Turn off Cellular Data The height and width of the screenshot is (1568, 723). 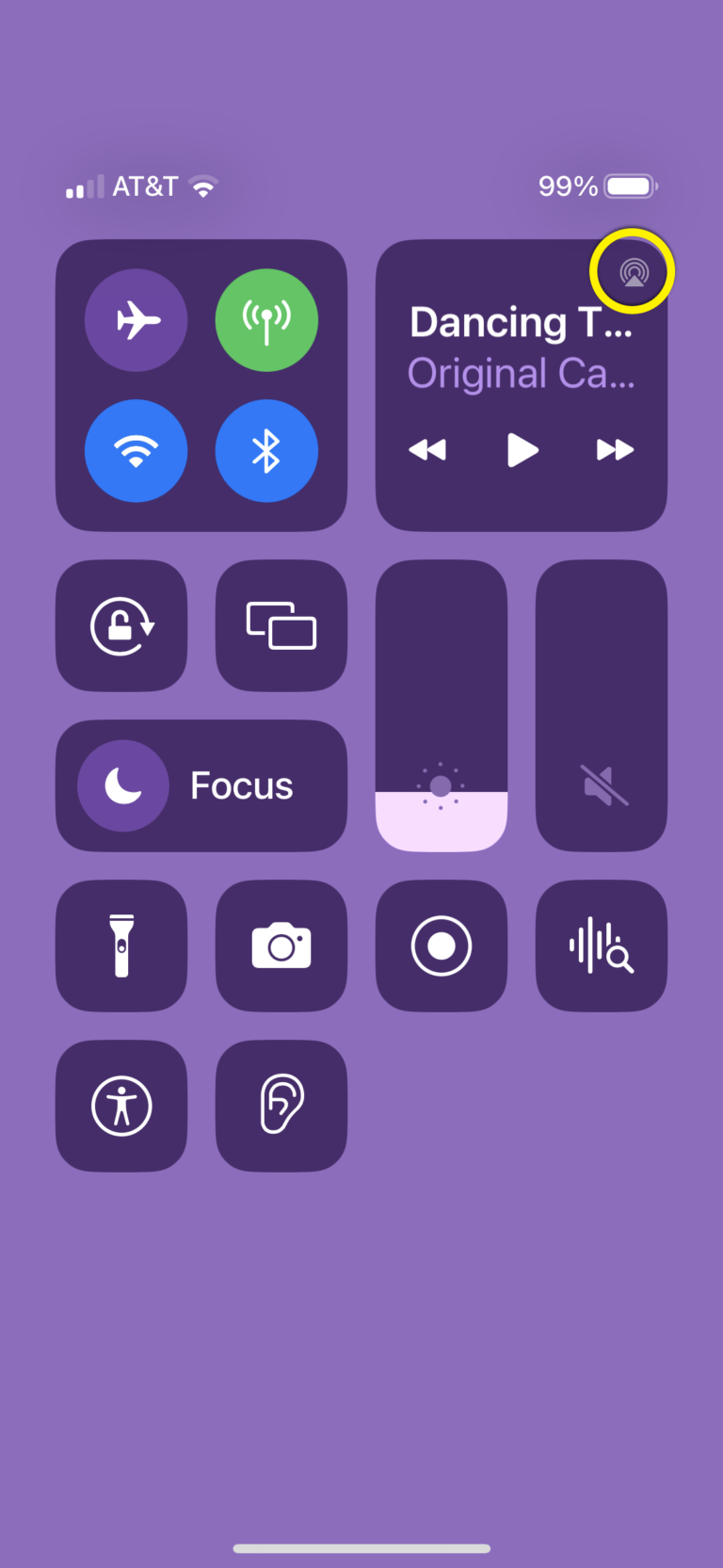[266, 320]
